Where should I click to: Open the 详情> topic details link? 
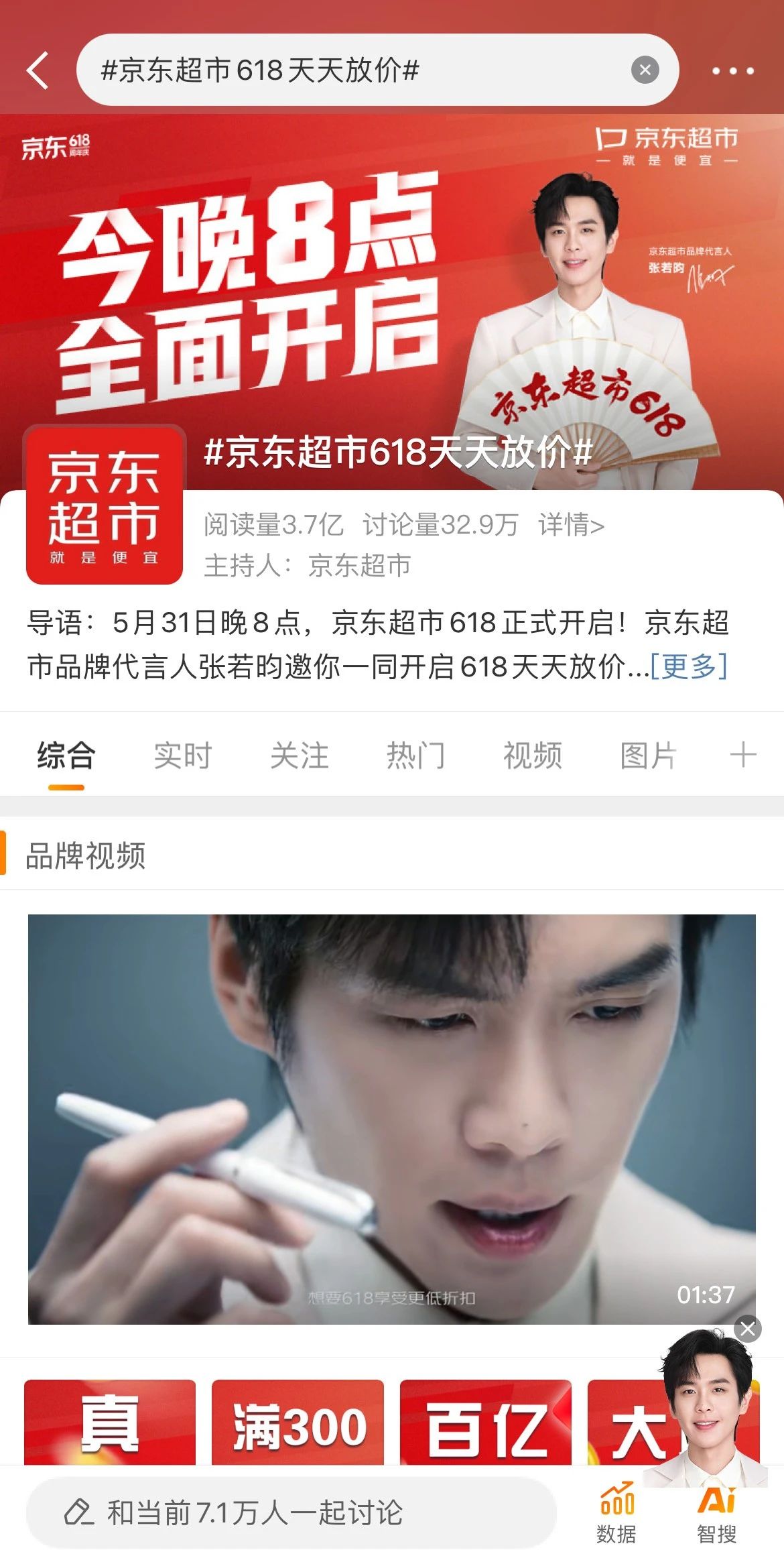click(571, 525)
